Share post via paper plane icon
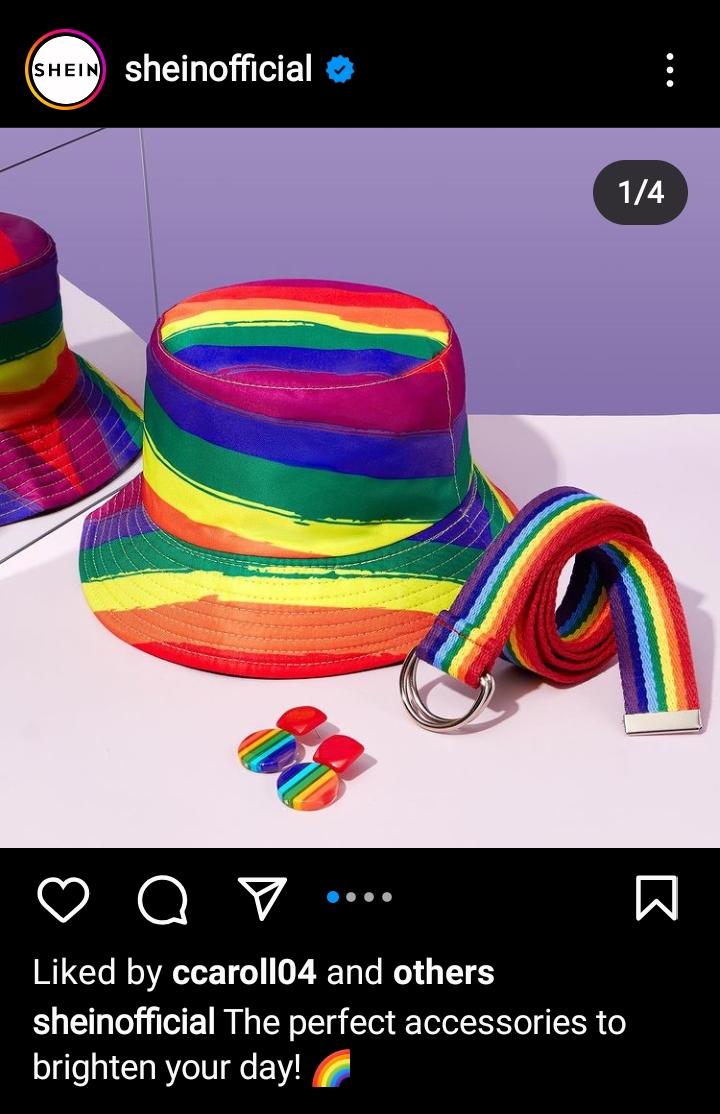 262,898
